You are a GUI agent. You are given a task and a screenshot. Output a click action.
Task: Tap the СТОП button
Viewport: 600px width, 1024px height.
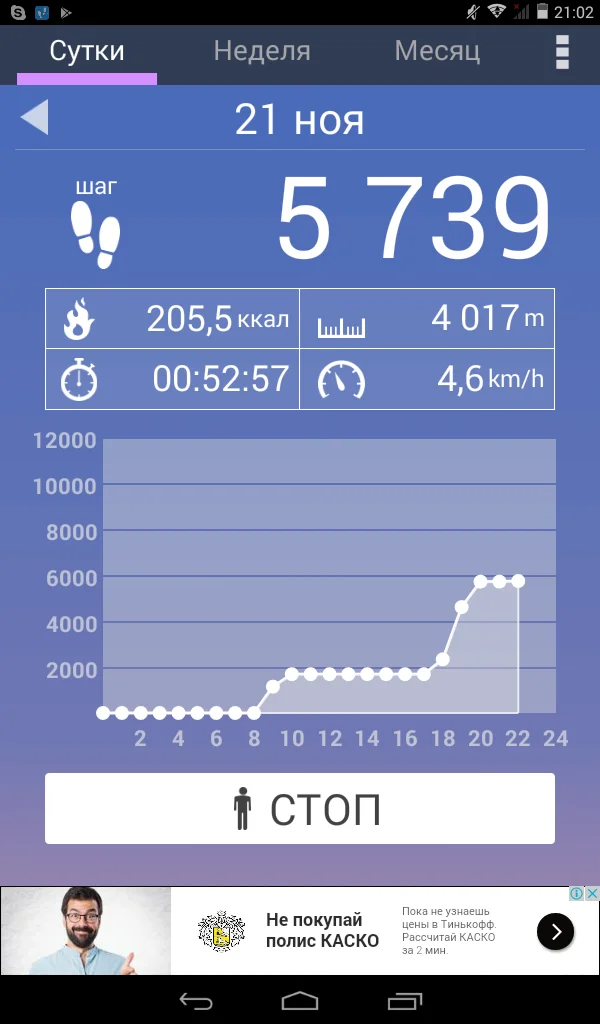[300, 809]
